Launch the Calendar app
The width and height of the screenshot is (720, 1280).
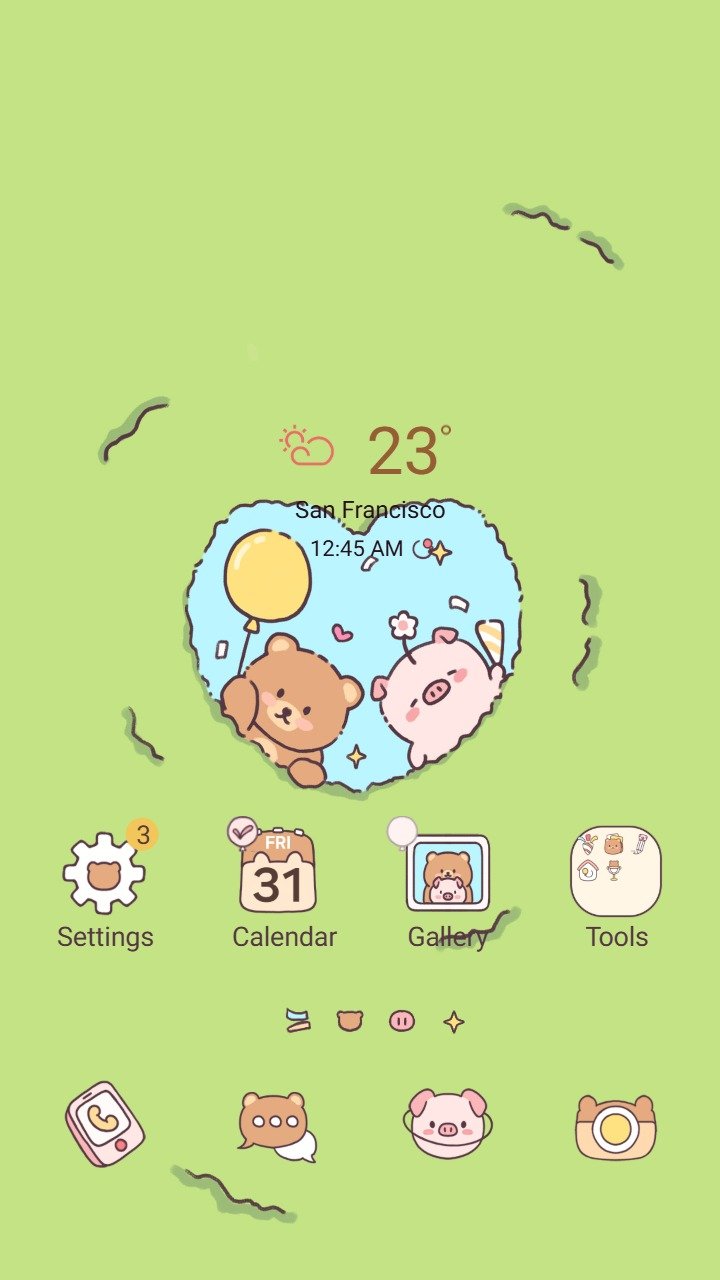[278, 874]
